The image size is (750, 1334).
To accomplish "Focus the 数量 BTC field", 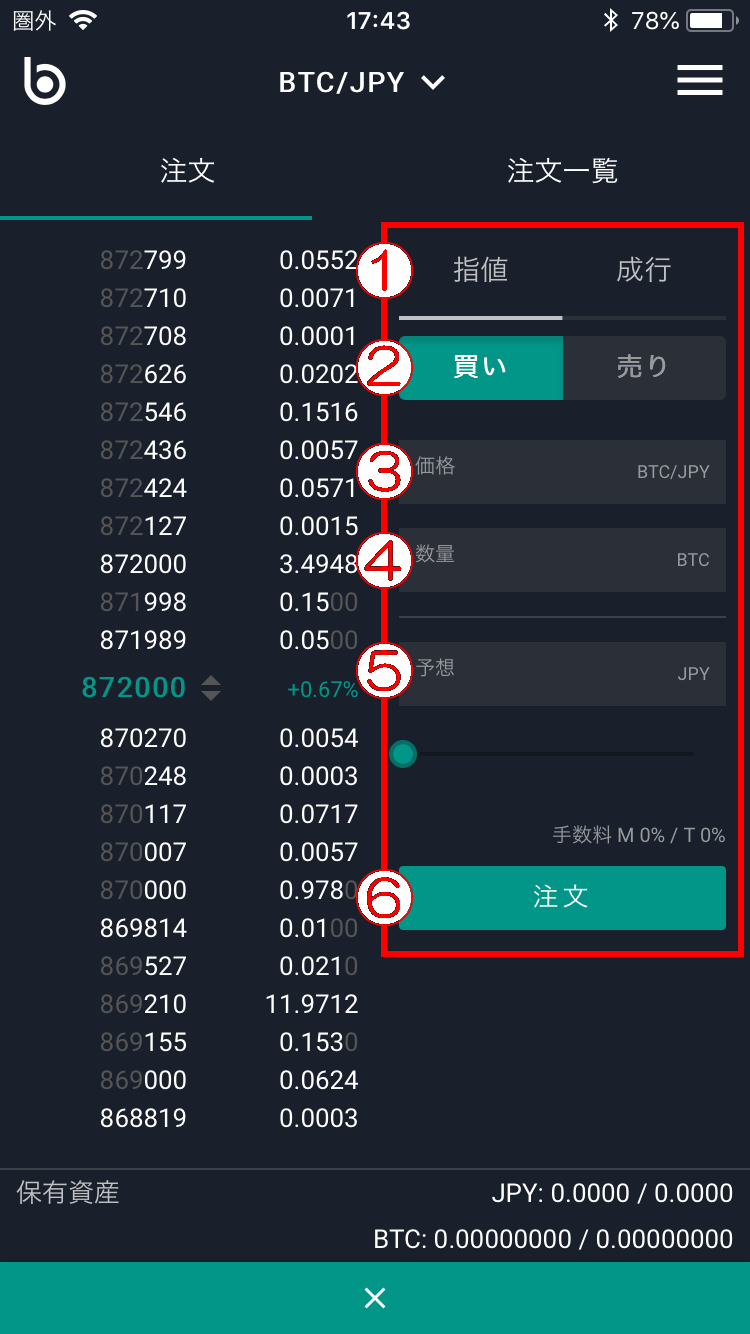I will 562,559.
